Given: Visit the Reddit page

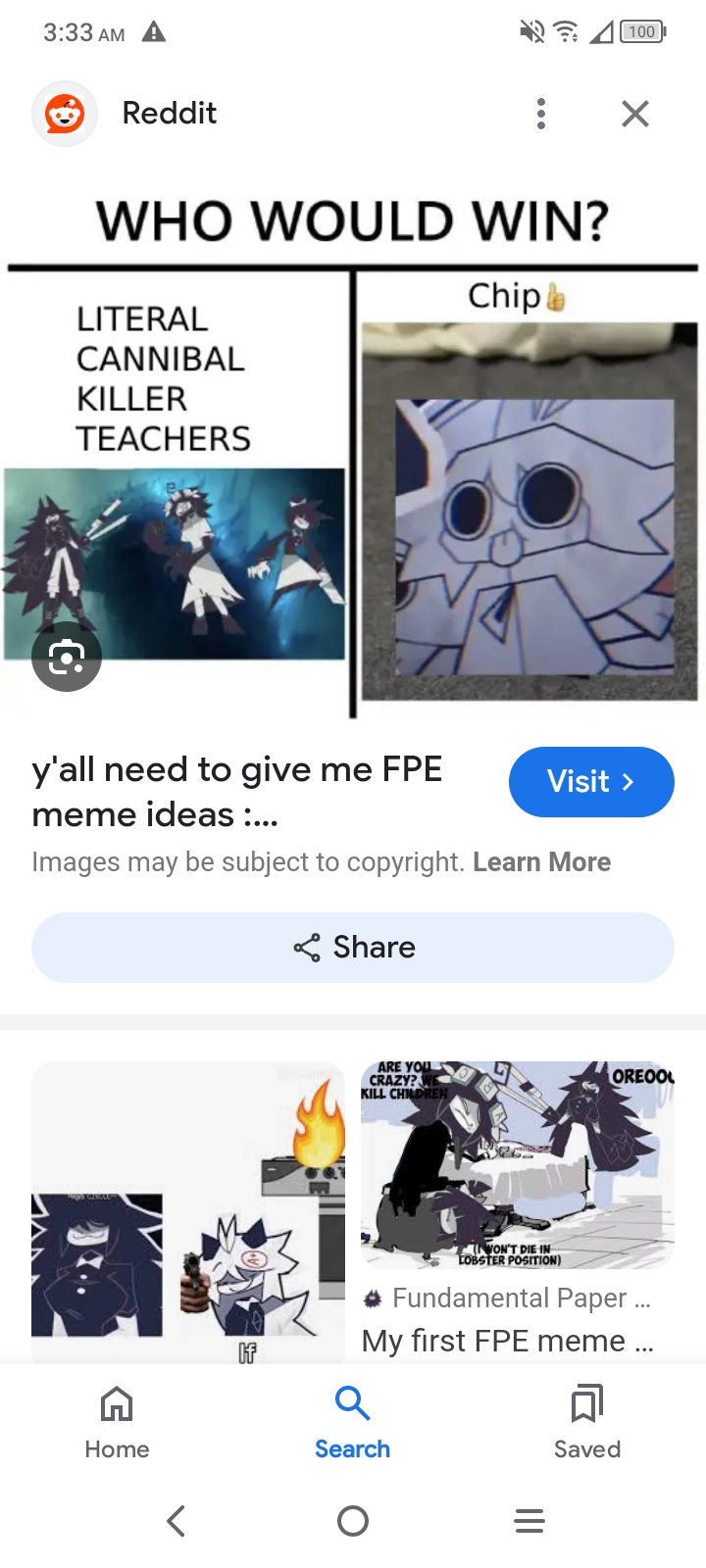Looking at the screenshot, I should 591,782.
